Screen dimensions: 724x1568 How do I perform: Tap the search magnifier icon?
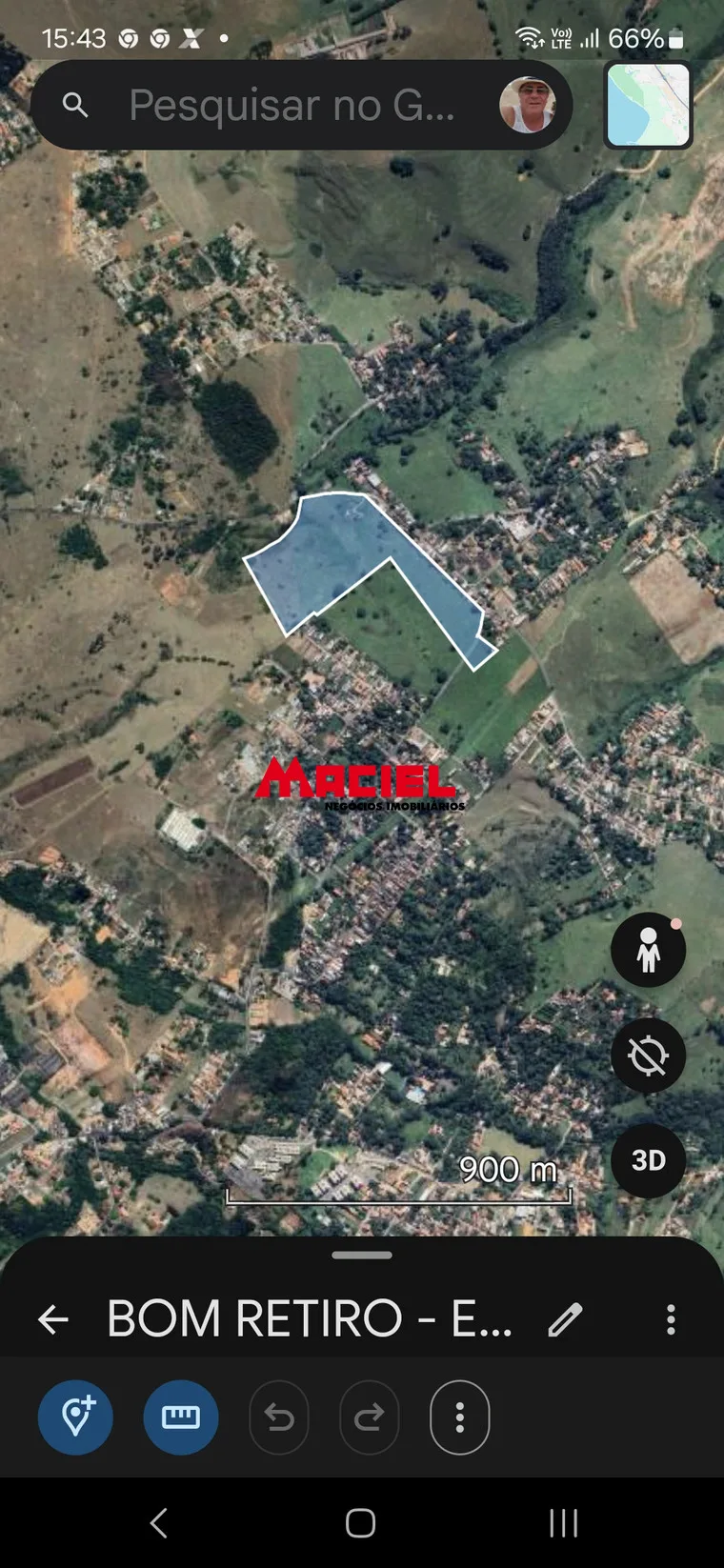click(76, 105)
